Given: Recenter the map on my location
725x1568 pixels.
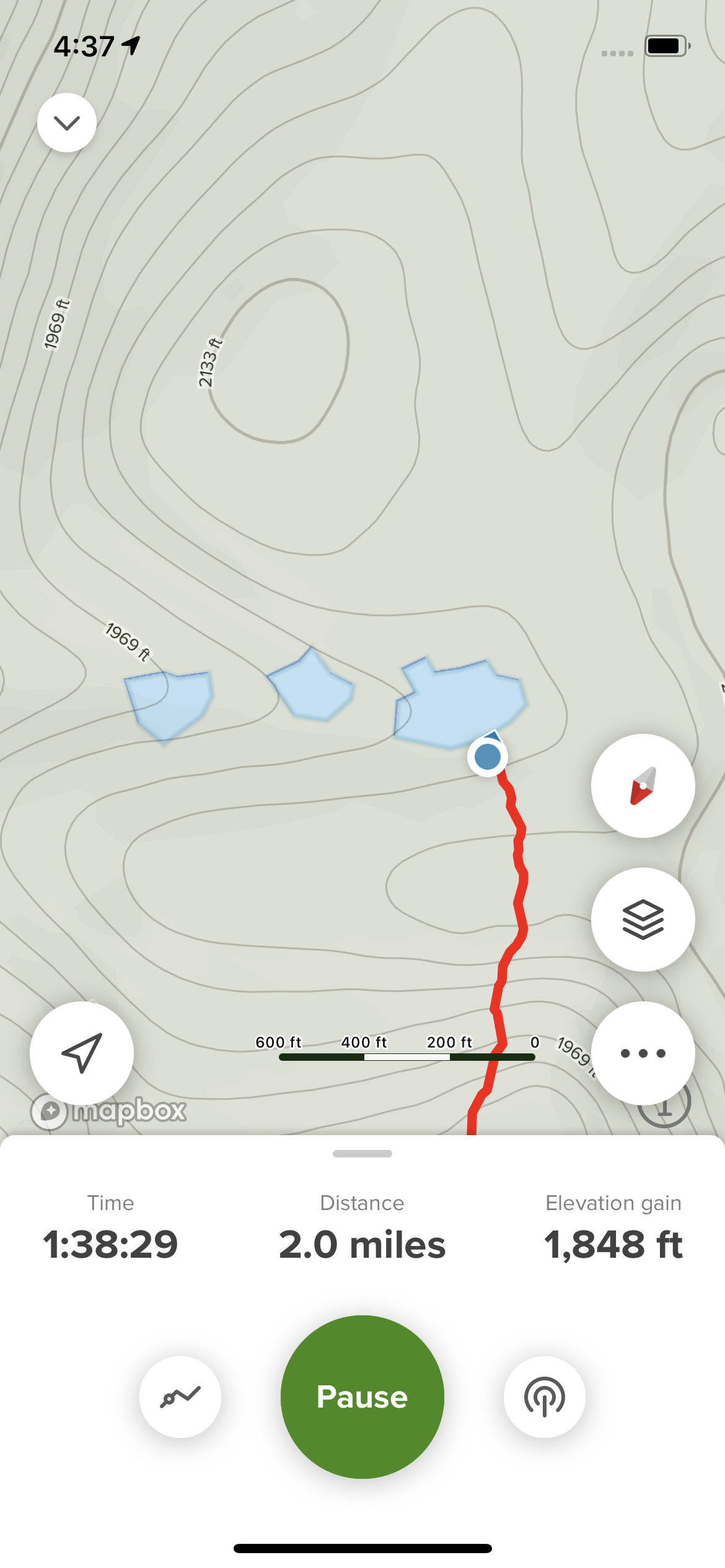Looking at the screenshot, I should coord(82,1053).
